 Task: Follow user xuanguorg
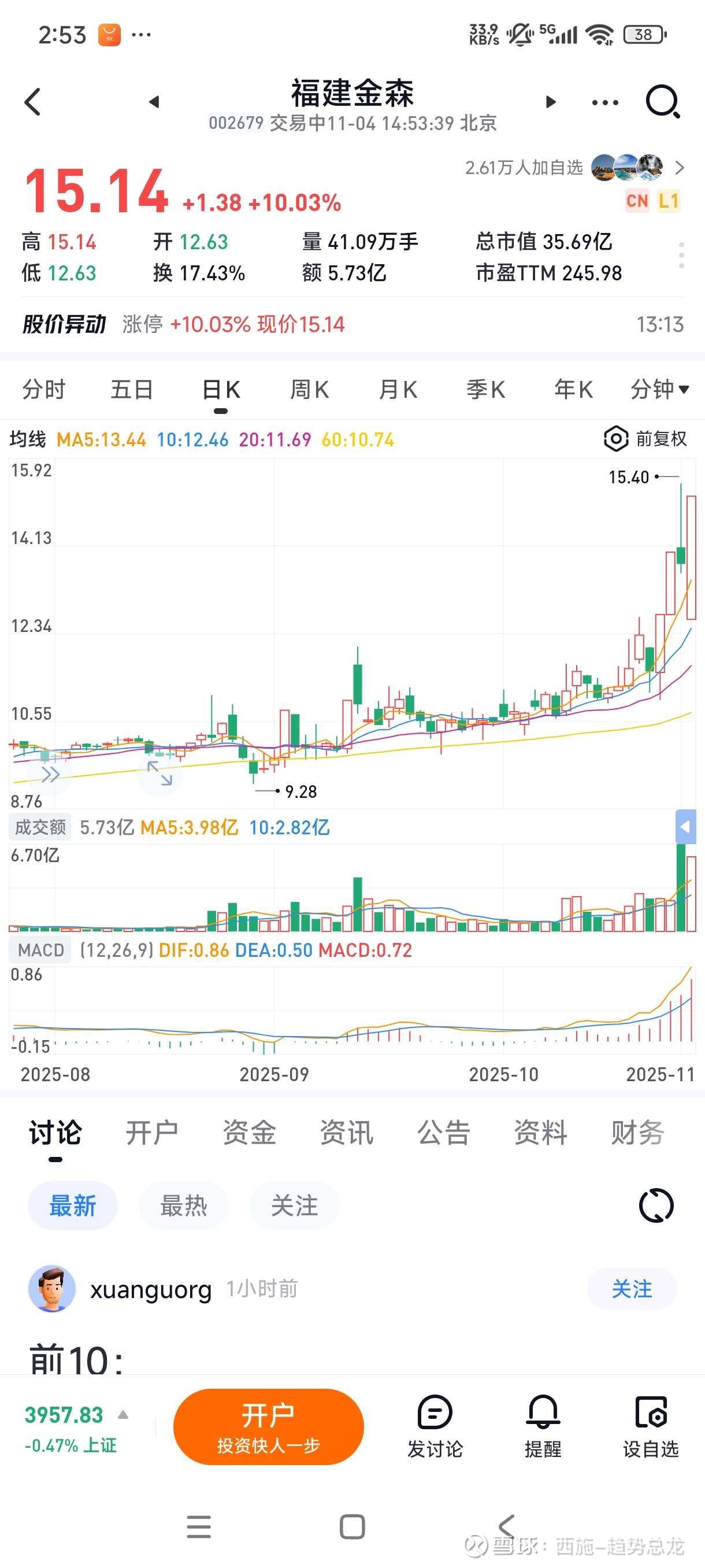tap(632, 1289)
